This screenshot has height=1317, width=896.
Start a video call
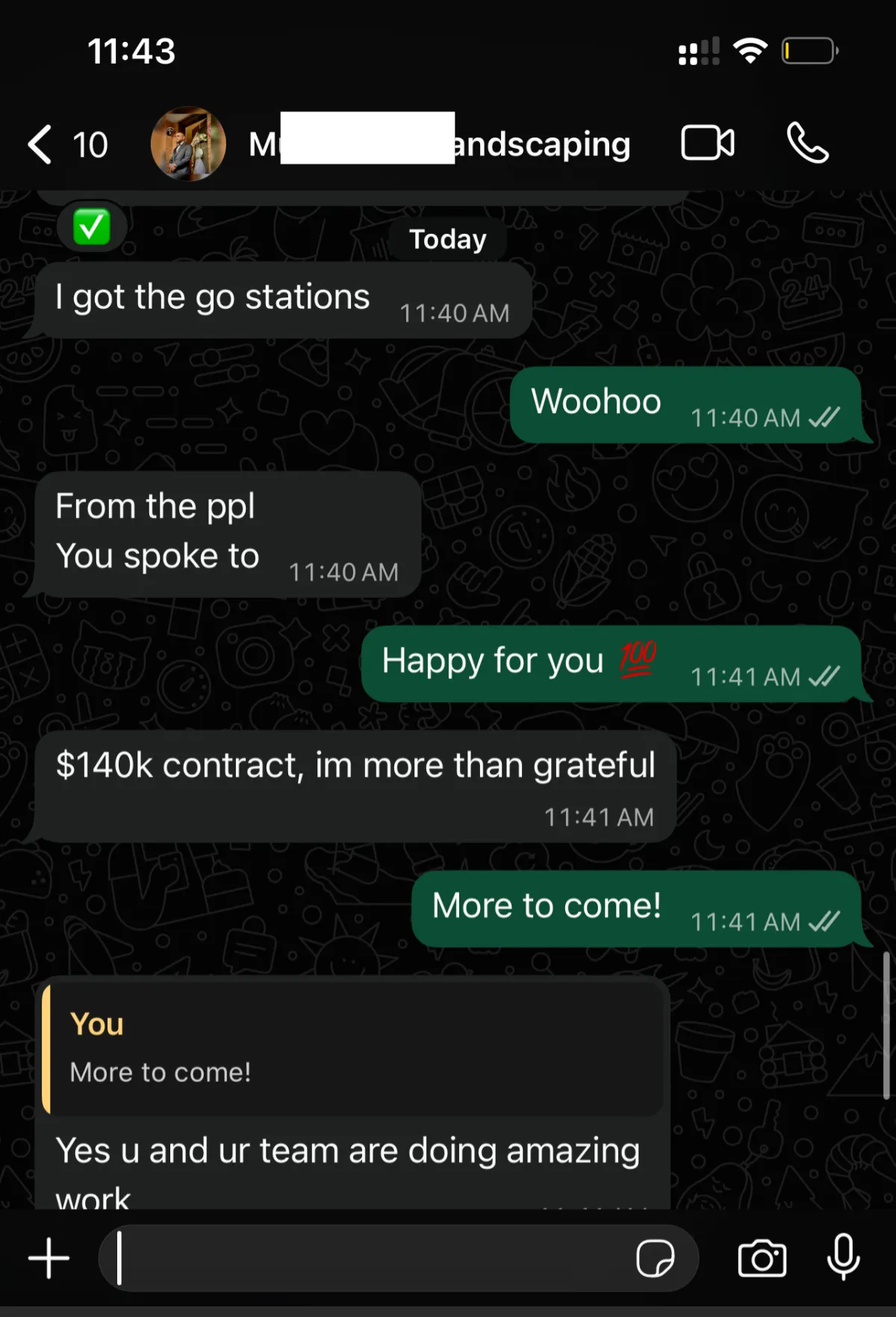coord(707,143)
